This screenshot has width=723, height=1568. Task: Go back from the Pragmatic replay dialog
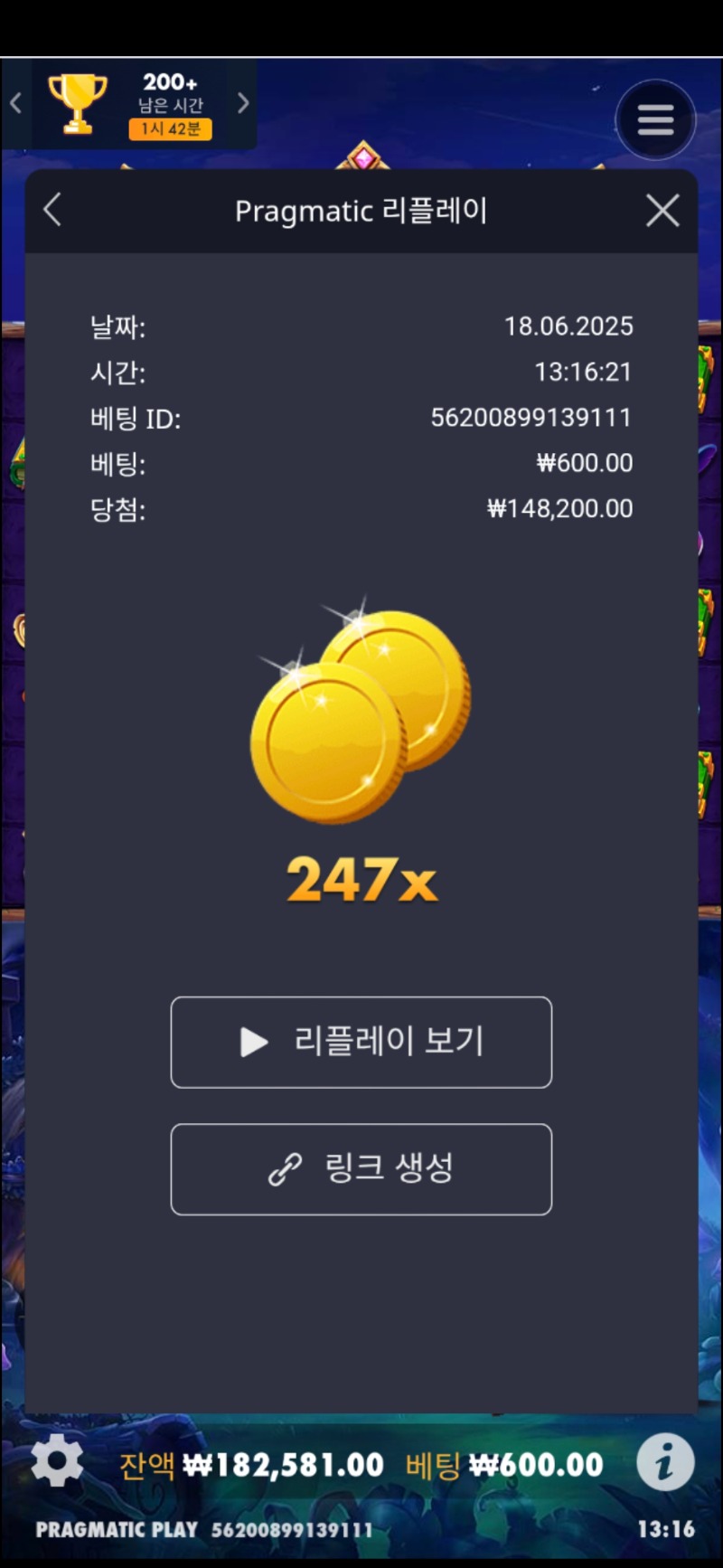(52, 211)
